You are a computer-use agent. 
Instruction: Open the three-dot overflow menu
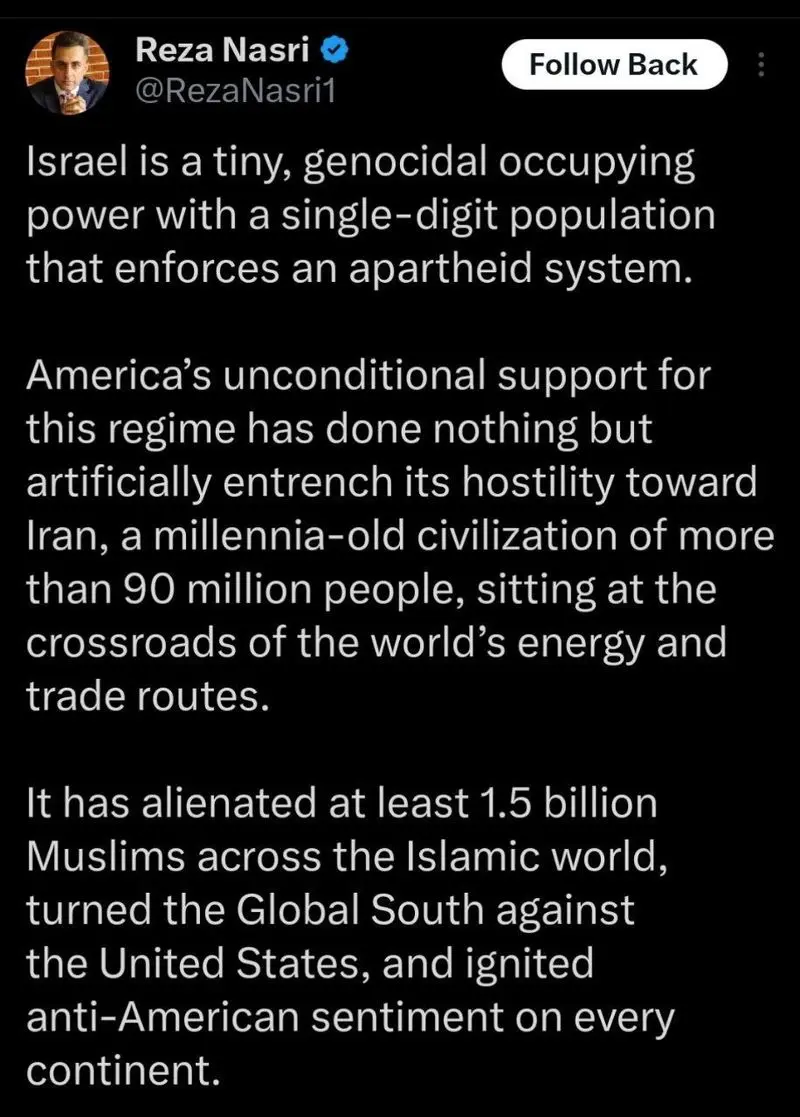pyautogui.click(x=760, y=66)
